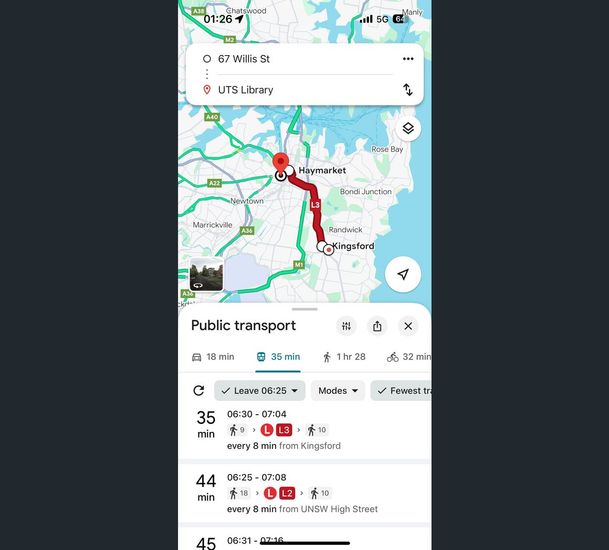Tap the Fewest transfers chip
609x550 pixels.
tap(400, 391)
